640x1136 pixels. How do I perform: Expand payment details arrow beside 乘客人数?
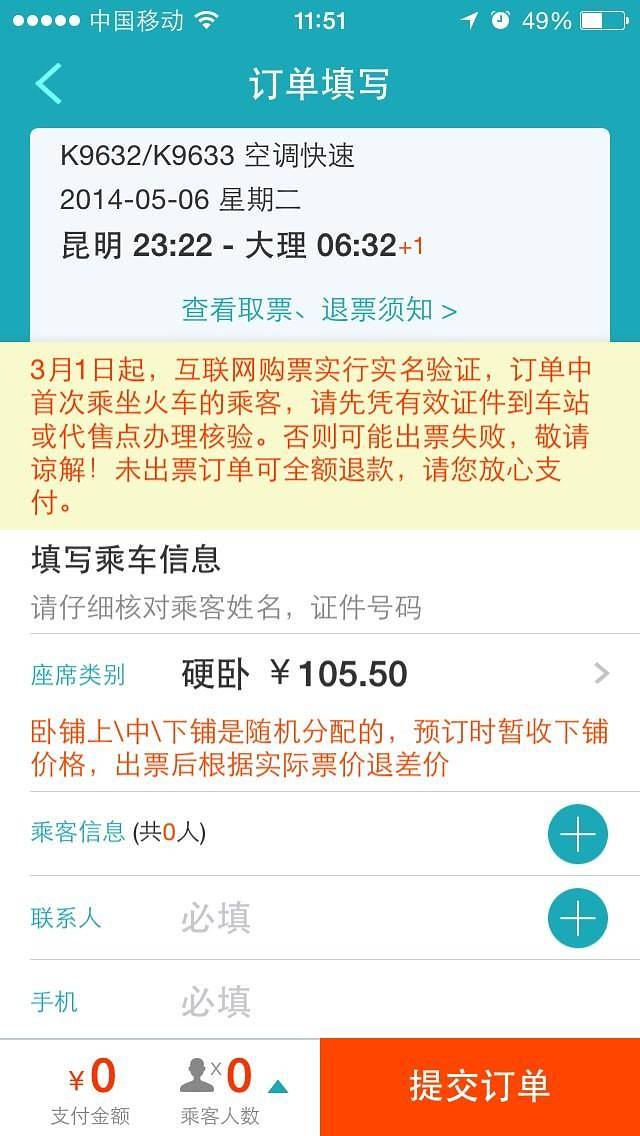(279, 1088)
